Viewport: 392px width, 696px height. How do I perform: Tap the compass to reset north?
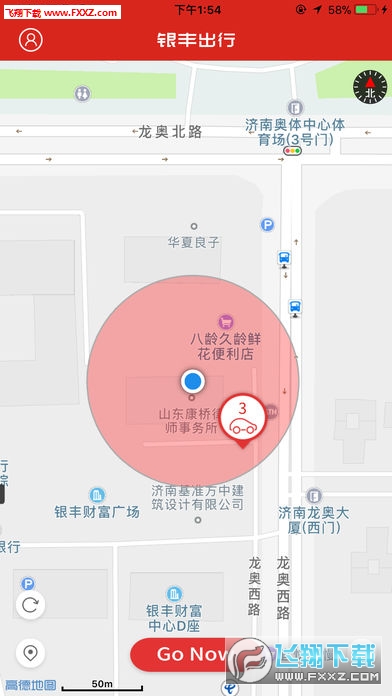pos(370,87)
